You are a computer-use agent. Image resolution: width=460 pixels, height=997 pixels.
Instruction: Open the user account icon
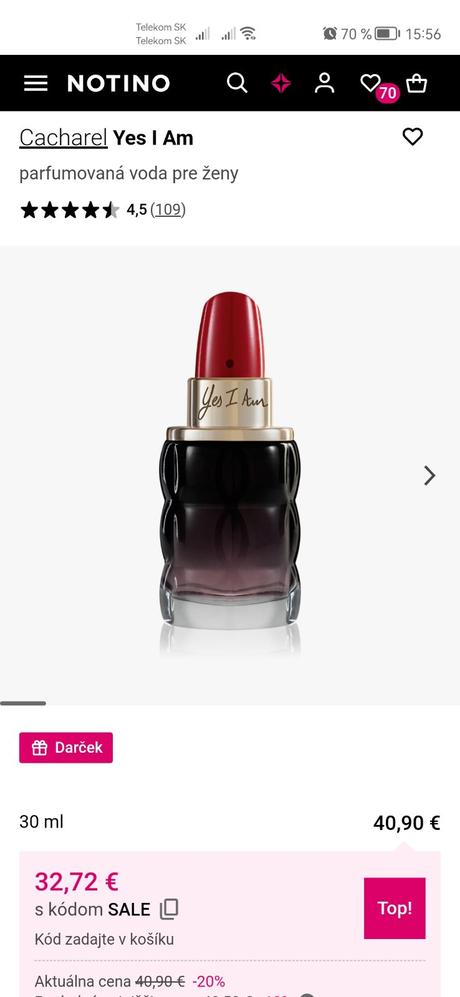(x=324, y=83)
